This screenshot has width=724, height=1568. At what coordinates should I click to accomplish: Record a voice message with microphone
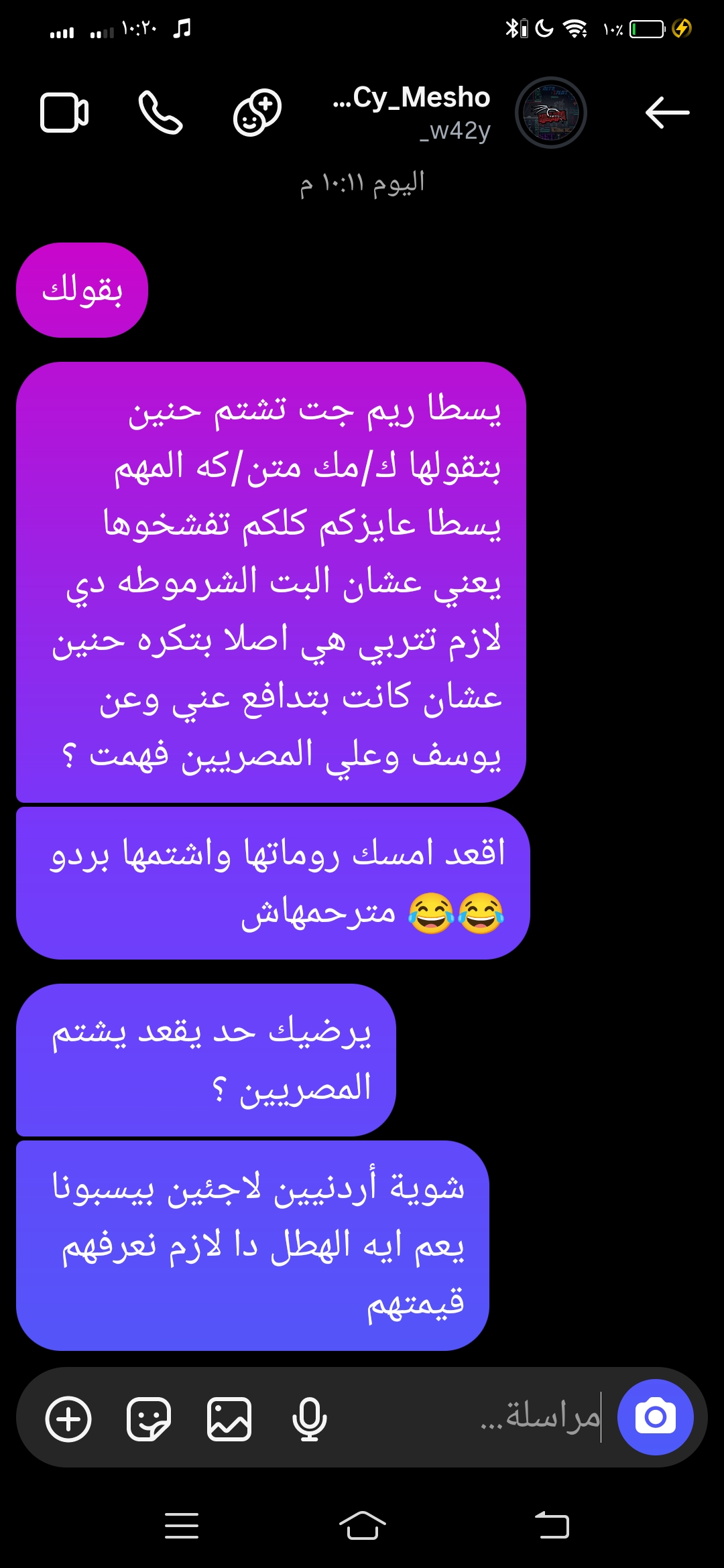[x=309, y=1419]
